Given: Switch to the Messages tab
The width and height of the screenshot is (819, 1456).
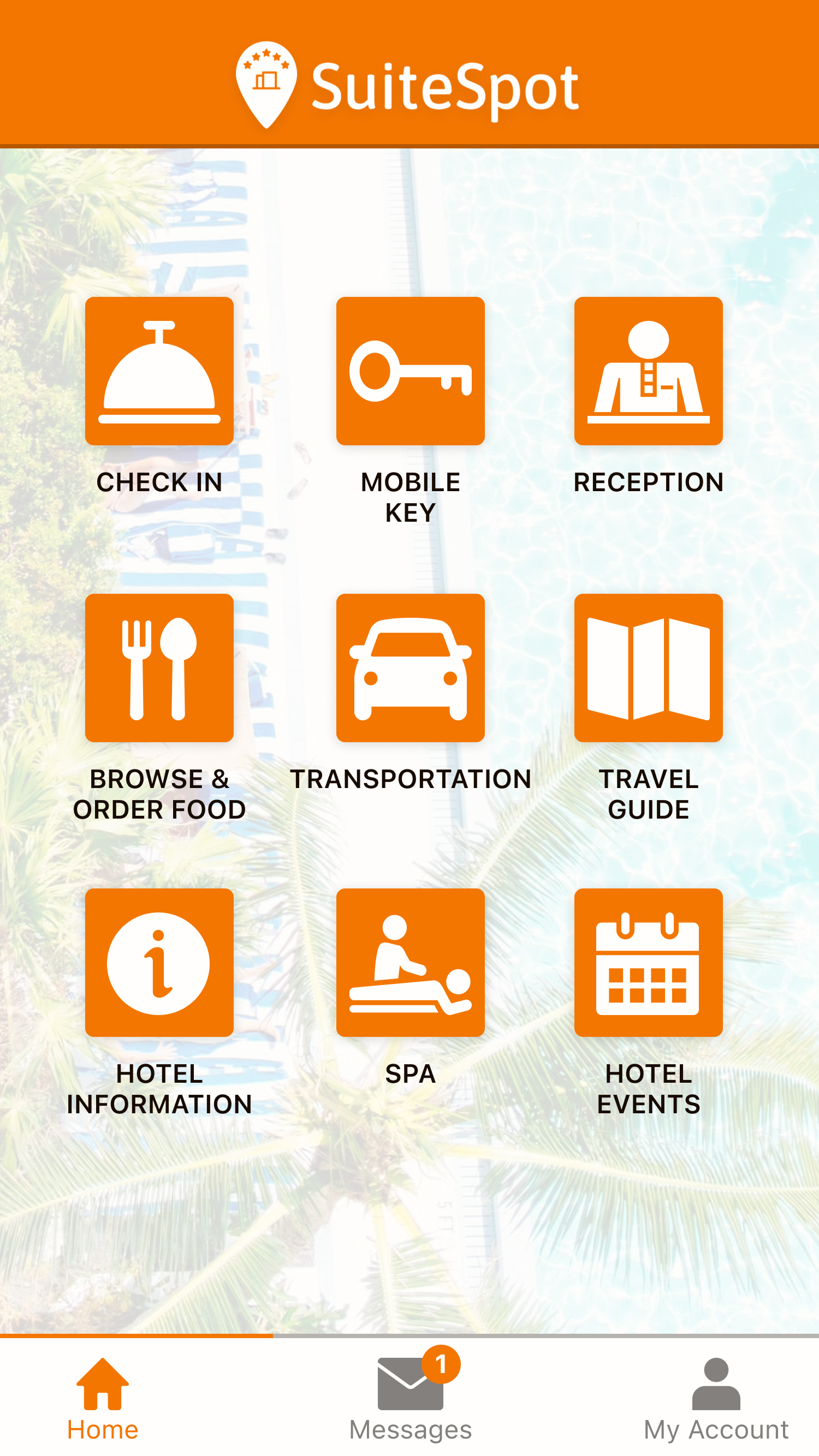Looking at the screenshot, I should 410,1397.
